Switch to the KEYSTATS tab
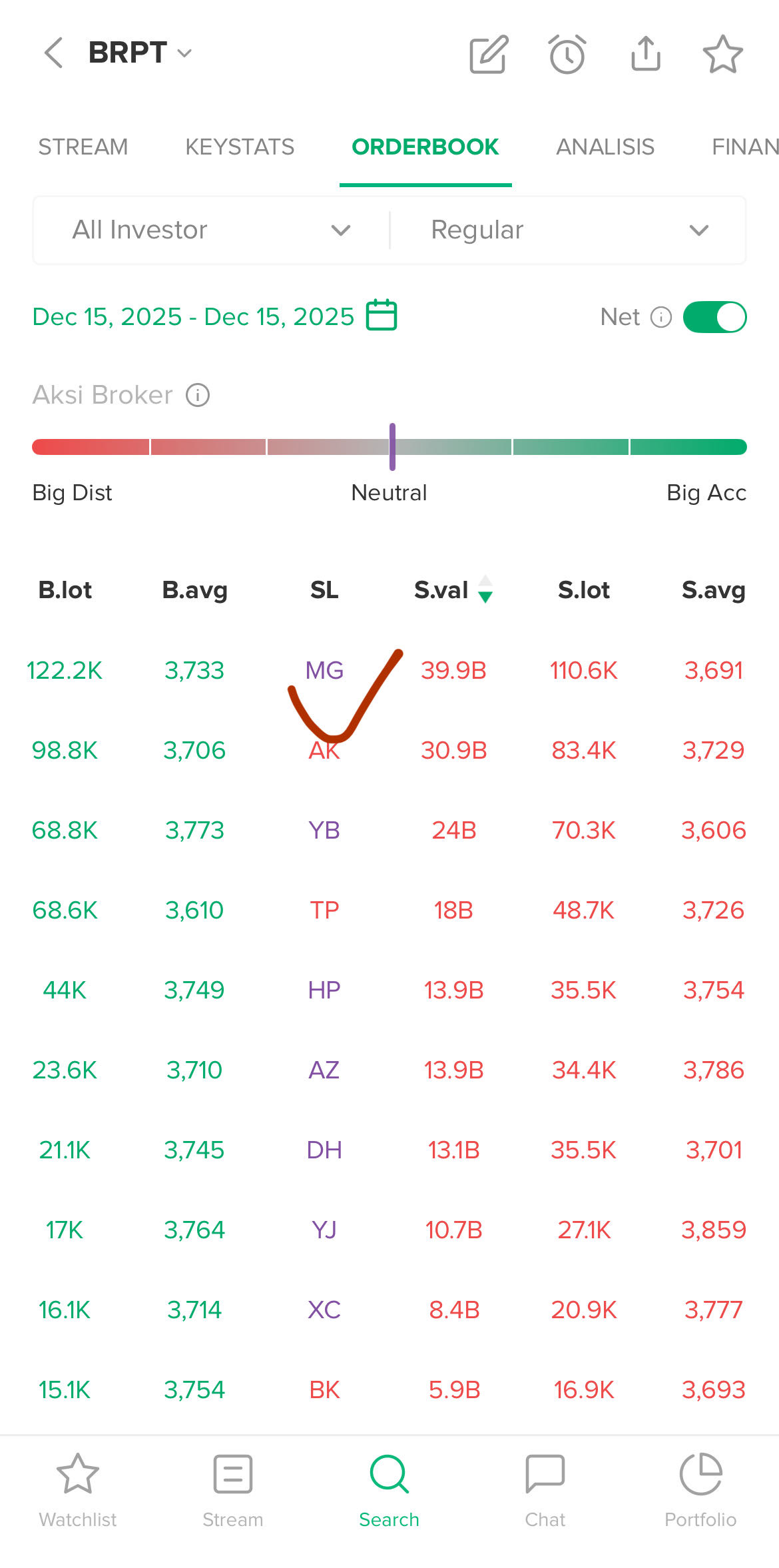779x1568 pixels. [240, 147]
